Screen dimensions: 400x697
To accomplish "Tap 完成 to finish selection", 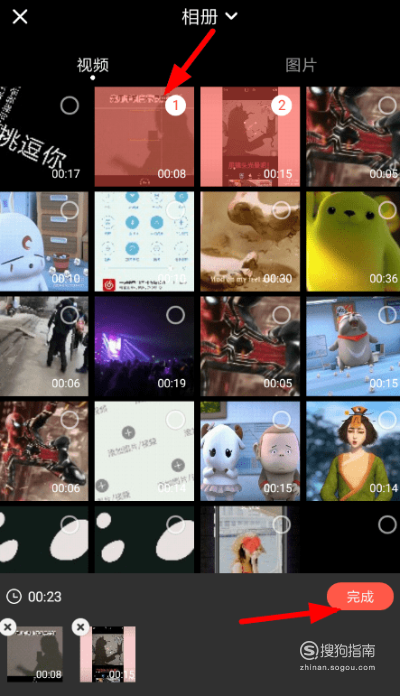I will click(x=360, y=597).
